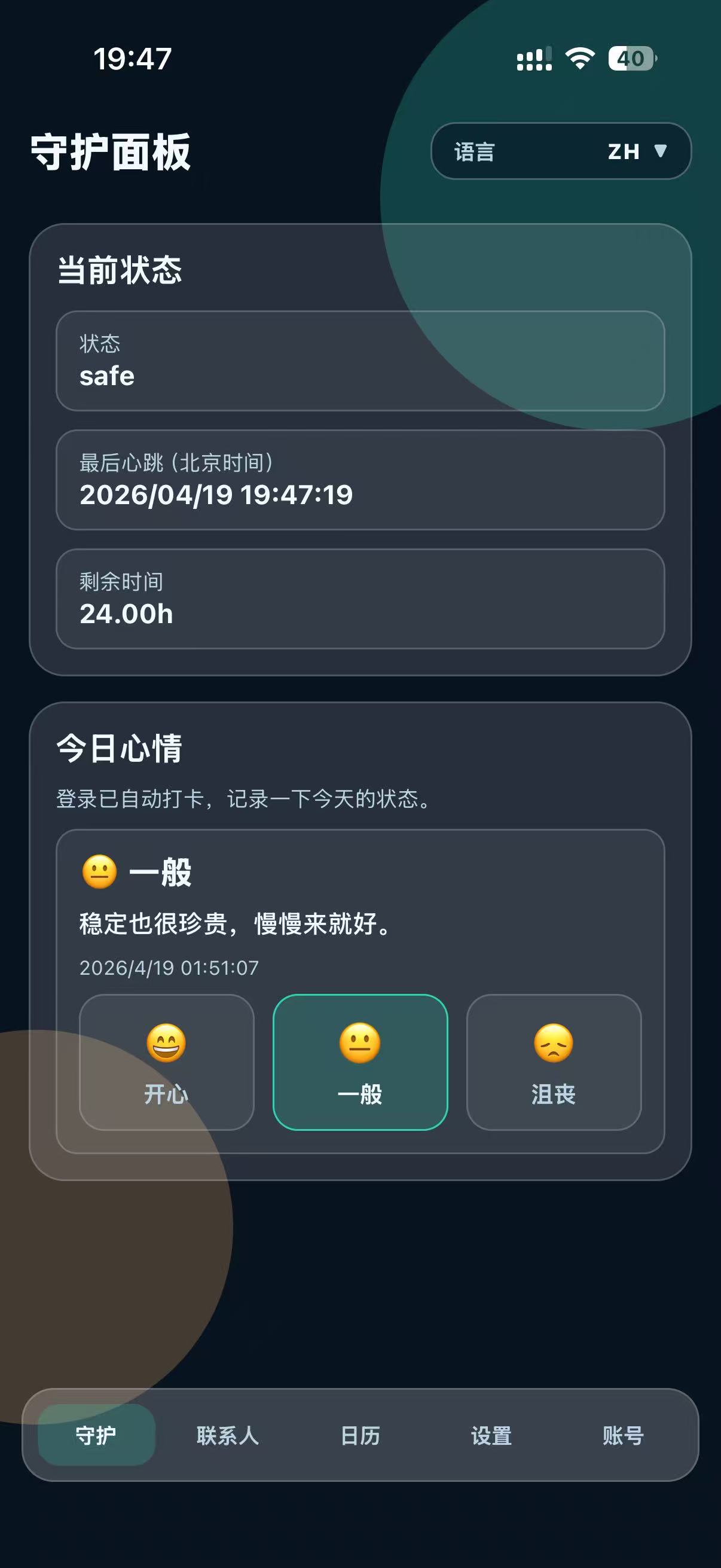Click the Wi-Fi icon in the status bar
Image resolution: width=721 pixels, height=1568 pixels.
[580, 58]
